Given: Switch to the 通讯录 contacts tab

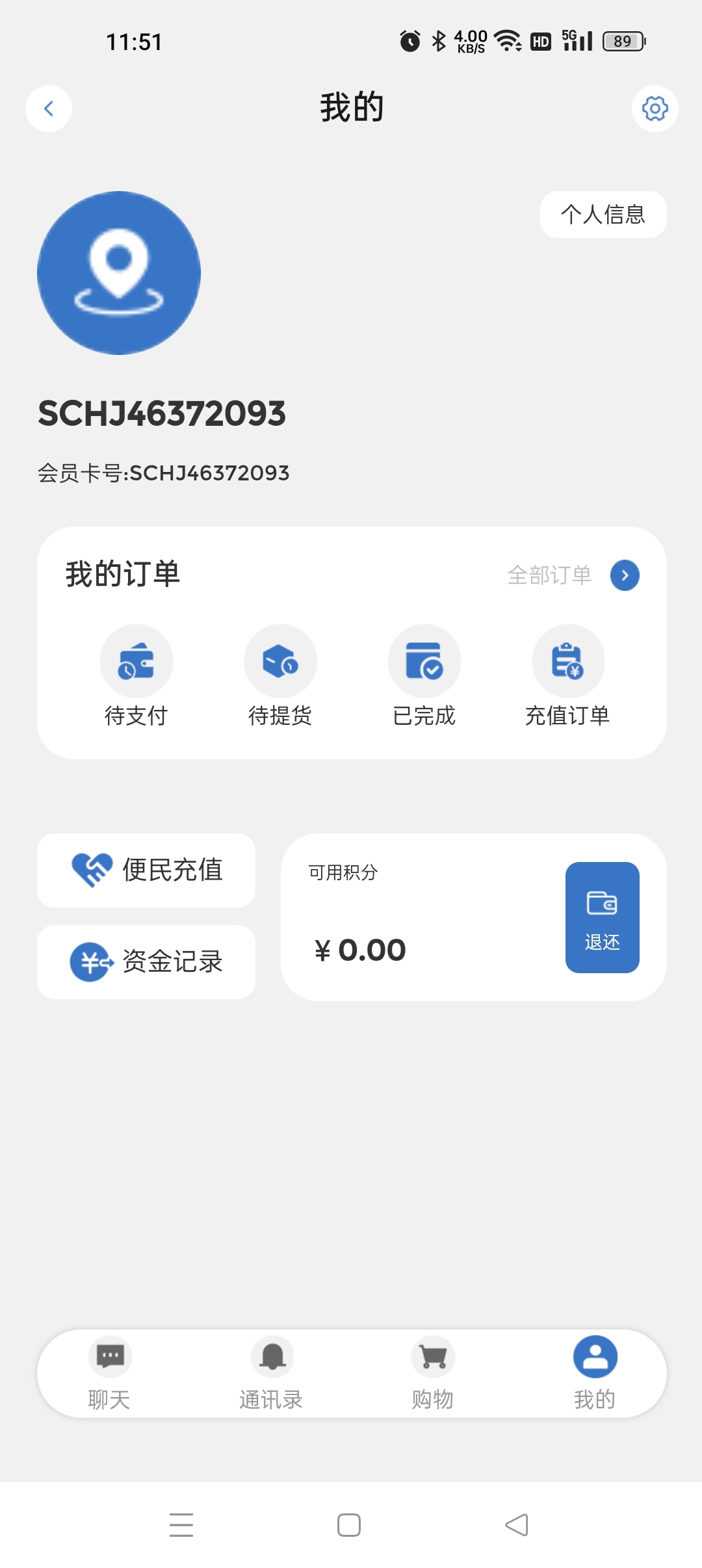Looking at the screenshot, I should (272, 1373).
